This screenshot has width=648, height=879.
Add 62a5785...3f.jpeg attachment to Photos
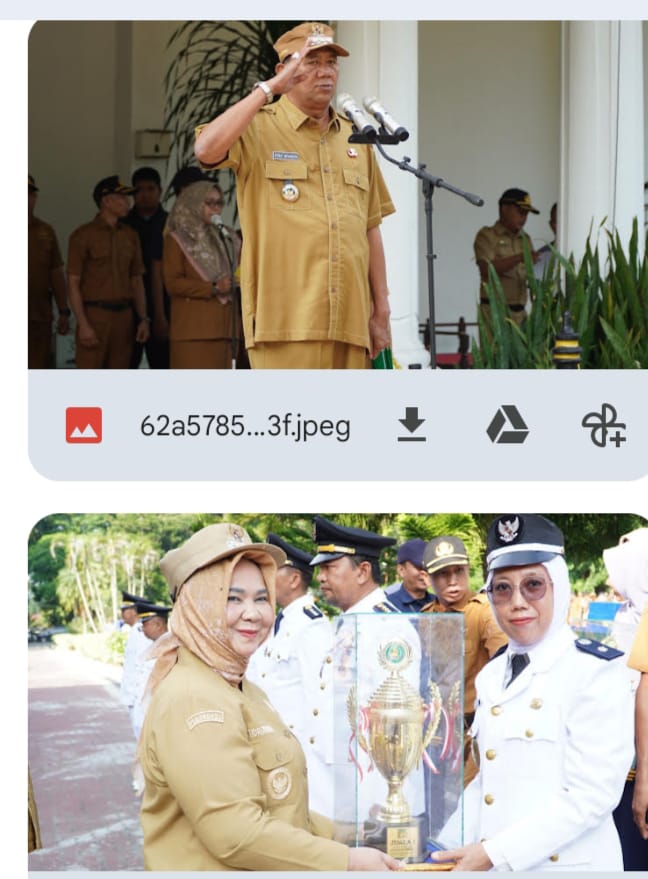coord(603,426)
